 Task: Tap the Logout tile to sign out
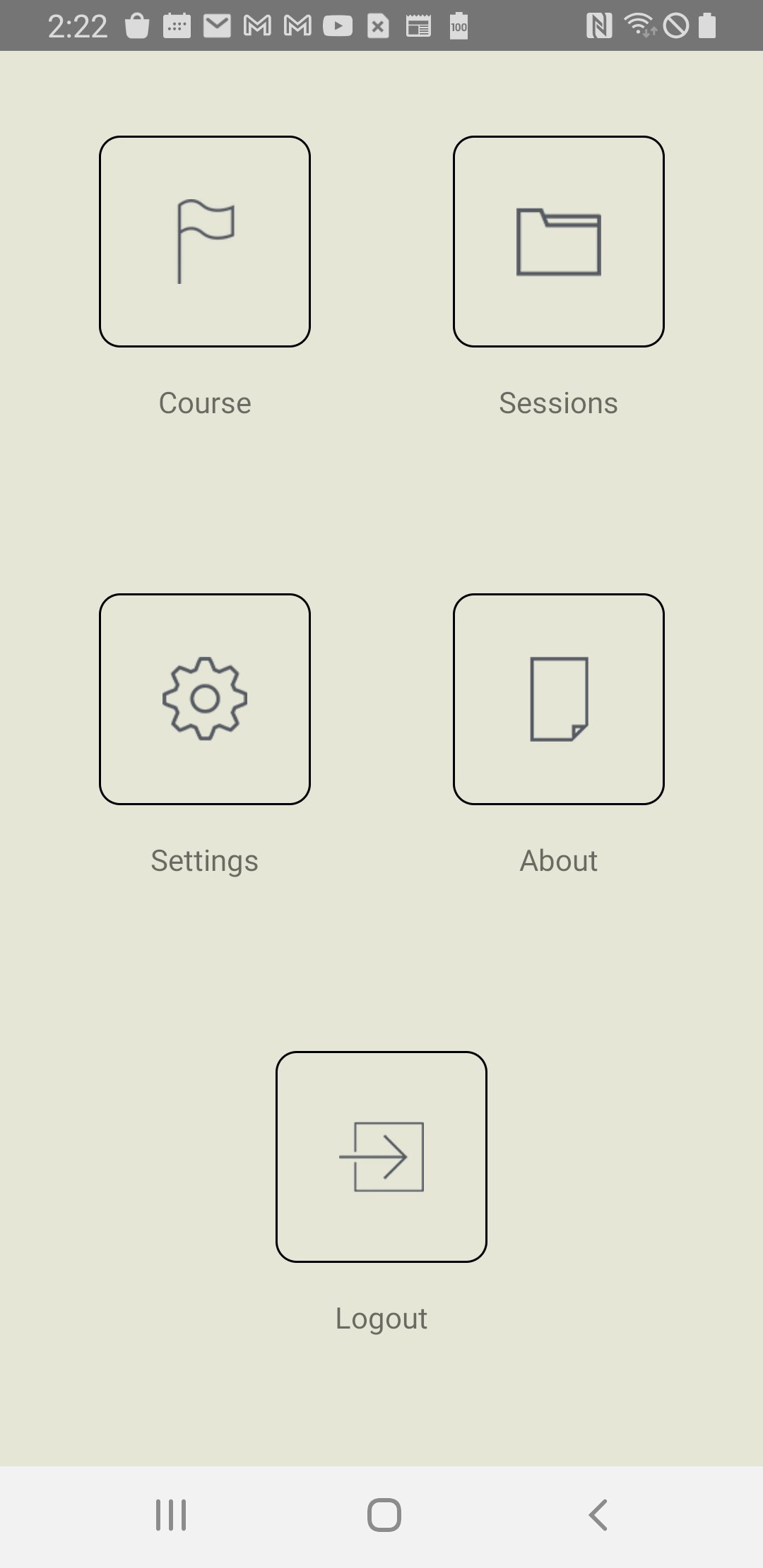[x=381, y=1157]
